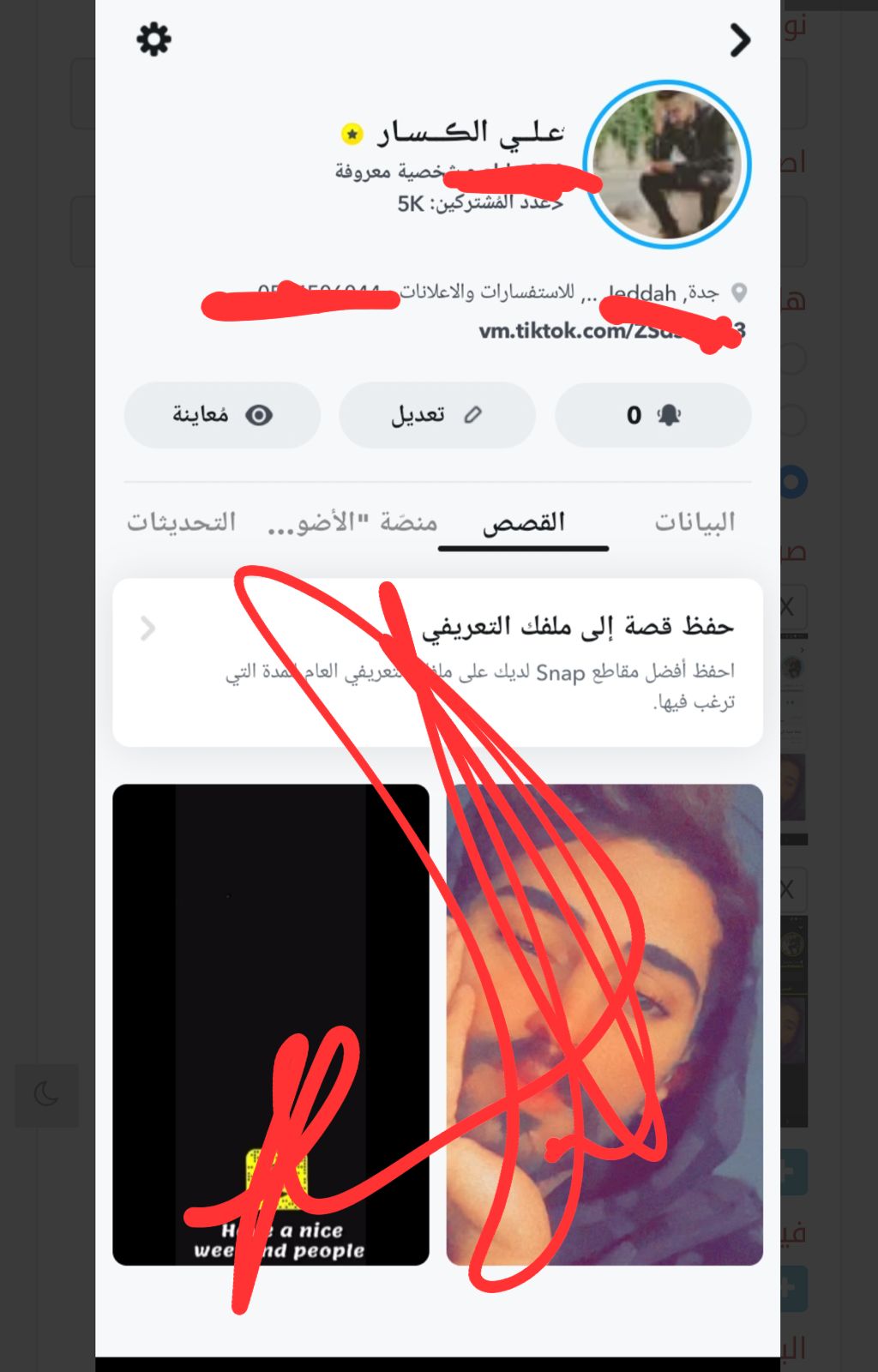Open the profile picture
Image resolution: width=878 pixels, height=1372 pixels.
667,165
